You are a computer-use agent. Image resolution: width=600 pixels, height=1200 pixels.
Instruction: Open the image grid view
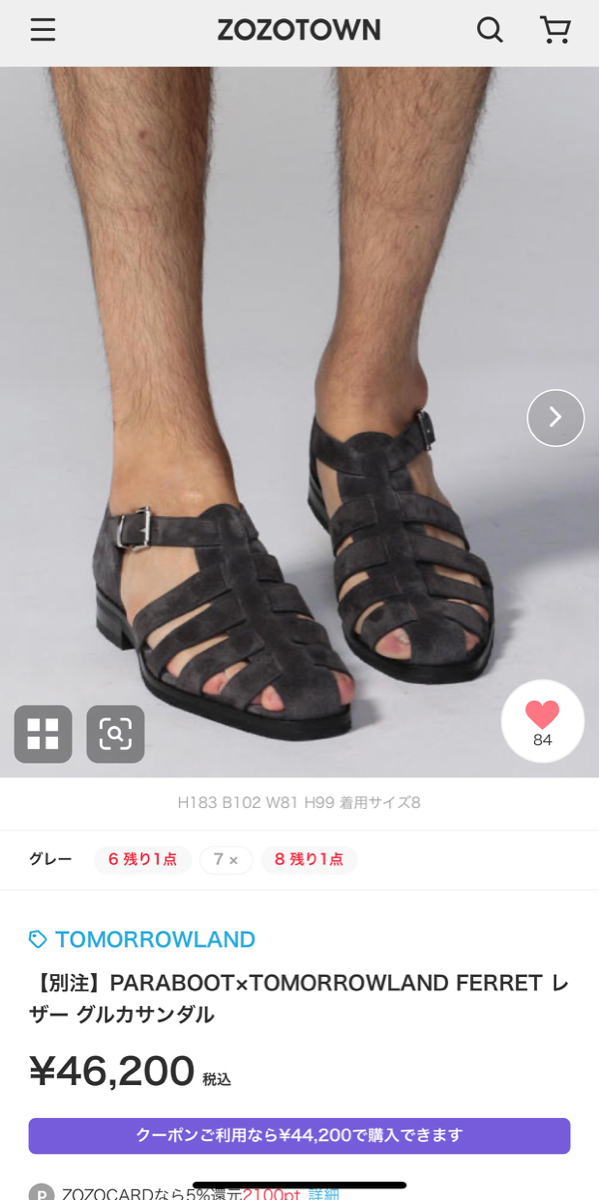coord(43,734)
